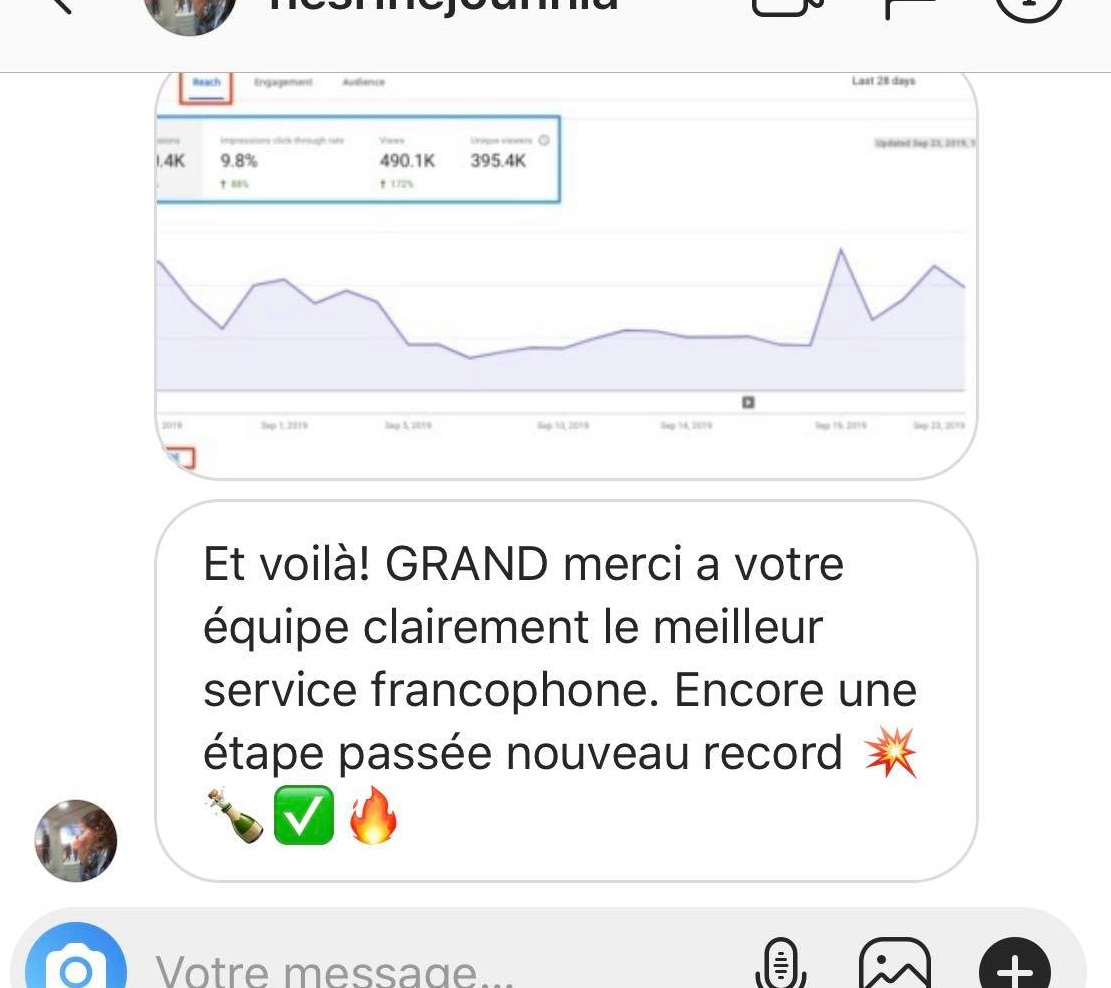Open the sender's avatar beside the message

tap(76, 840)
